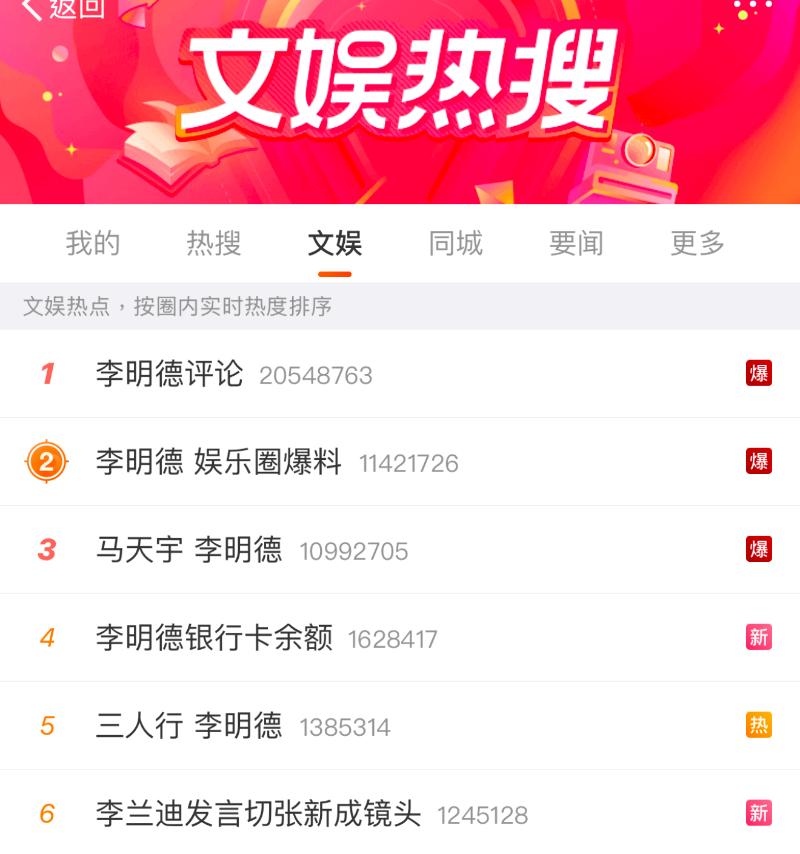Open the overflow menu dots
Viewport: 800px width, 854px height.
pos(752,8)
